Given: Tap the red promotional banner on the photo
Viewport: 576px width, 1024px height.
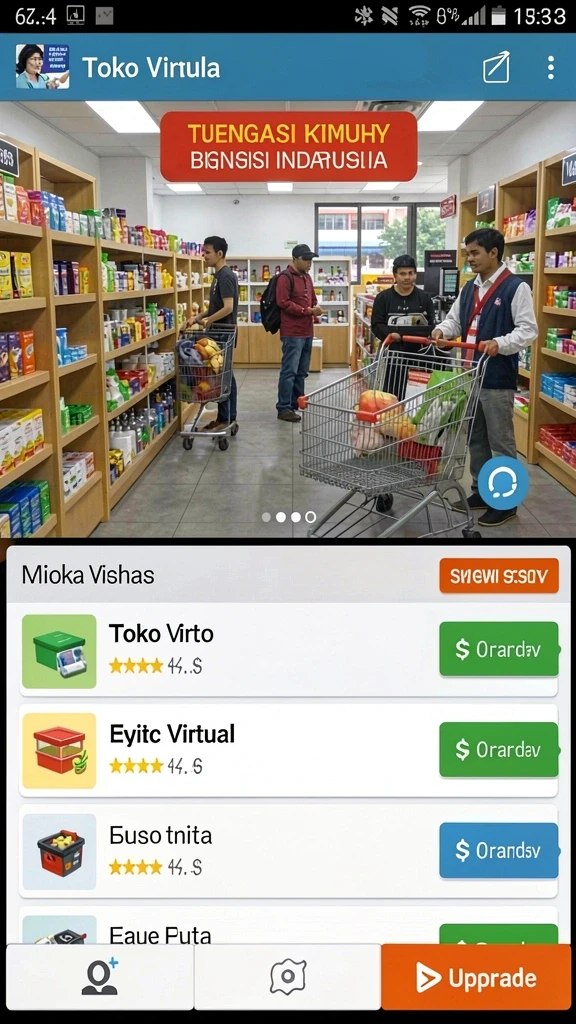Looking at the screenshot, I should [289, 146].
